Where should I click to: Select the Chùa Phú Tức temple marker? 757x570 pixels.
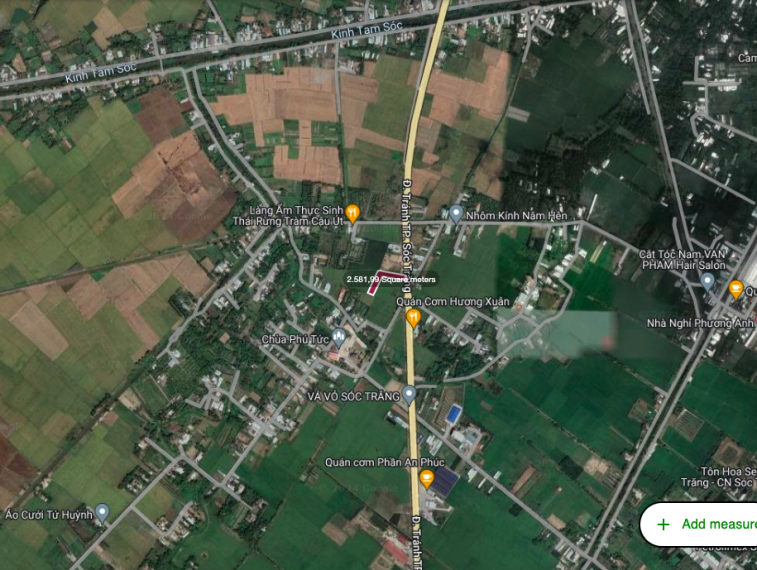click(339, 337)
